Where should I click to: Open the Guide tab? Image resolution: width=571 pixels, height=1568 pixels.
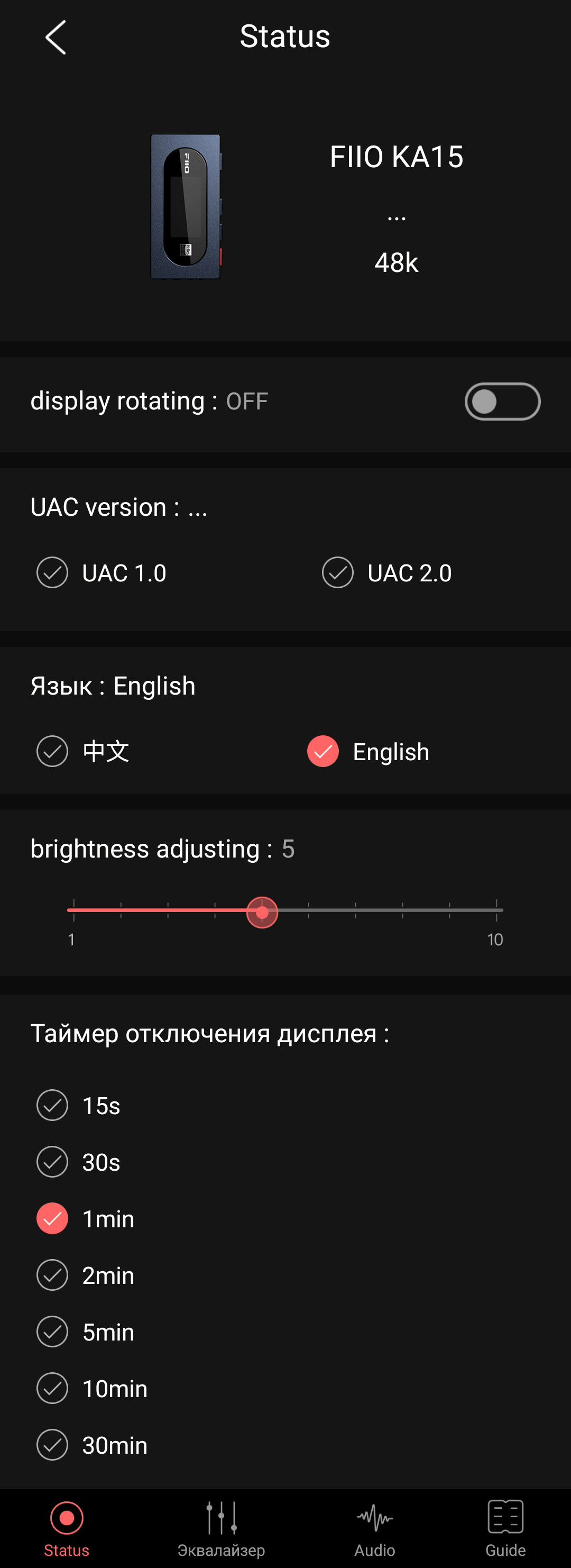coord(505,1528)
